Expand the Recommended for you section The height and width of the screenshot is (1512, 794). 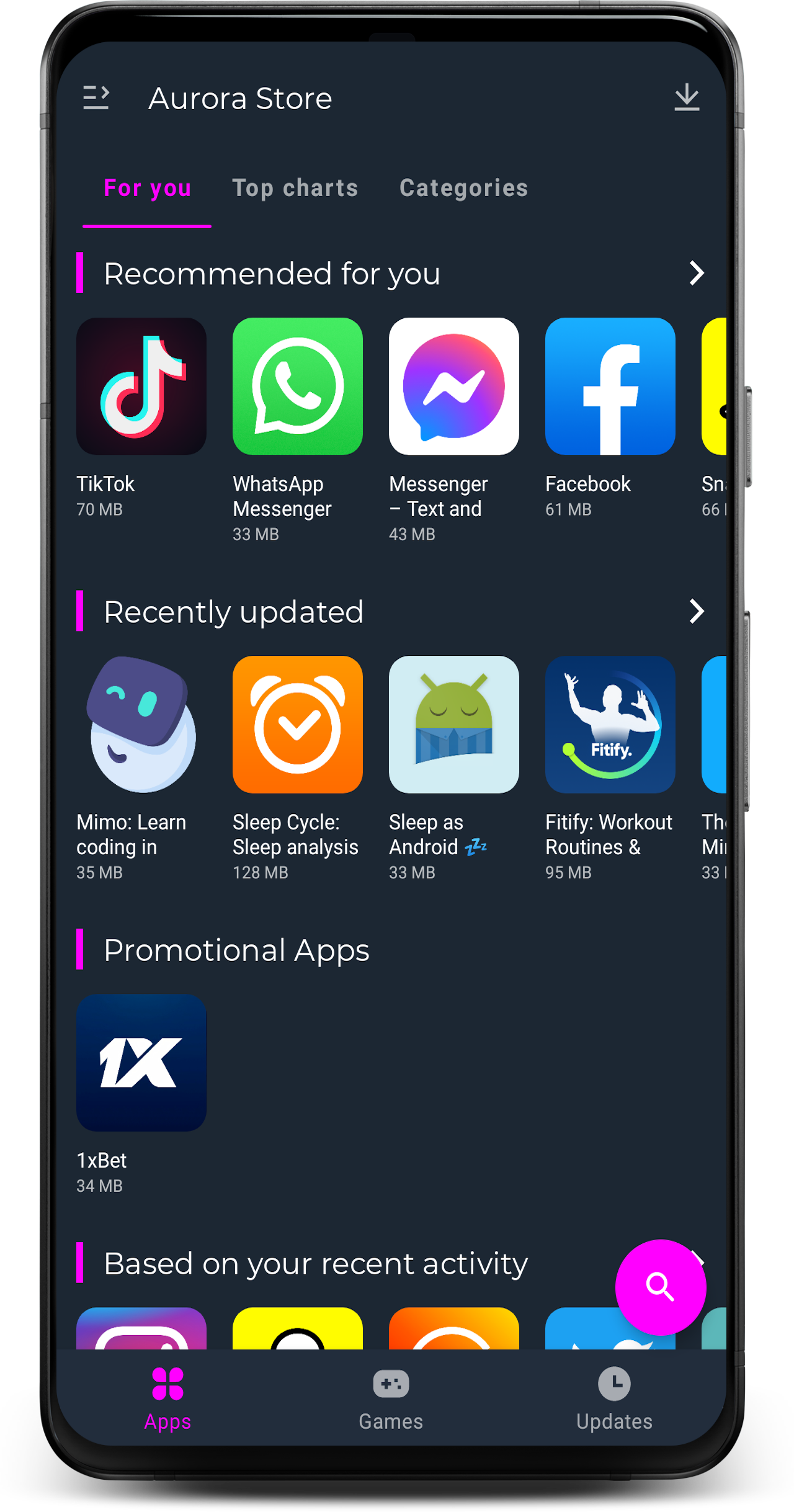point(697,273)
